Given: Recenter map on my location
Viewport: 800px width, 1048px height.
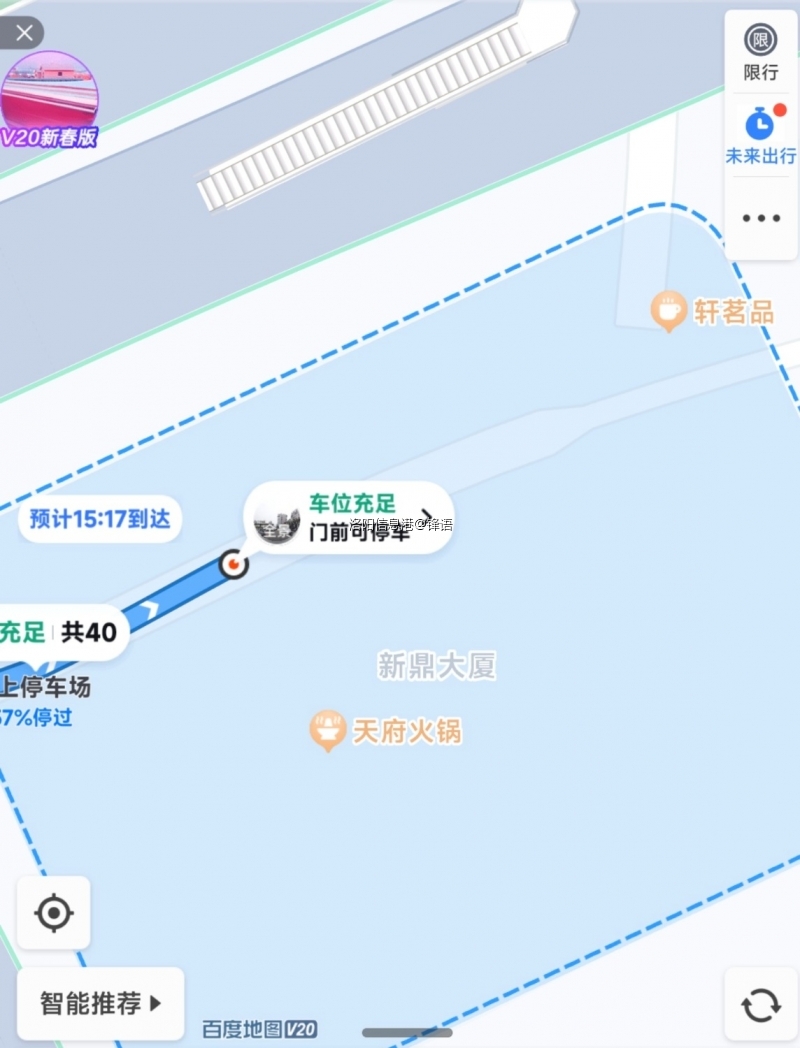Looking at the screenshot, I should tap(54, 913).
